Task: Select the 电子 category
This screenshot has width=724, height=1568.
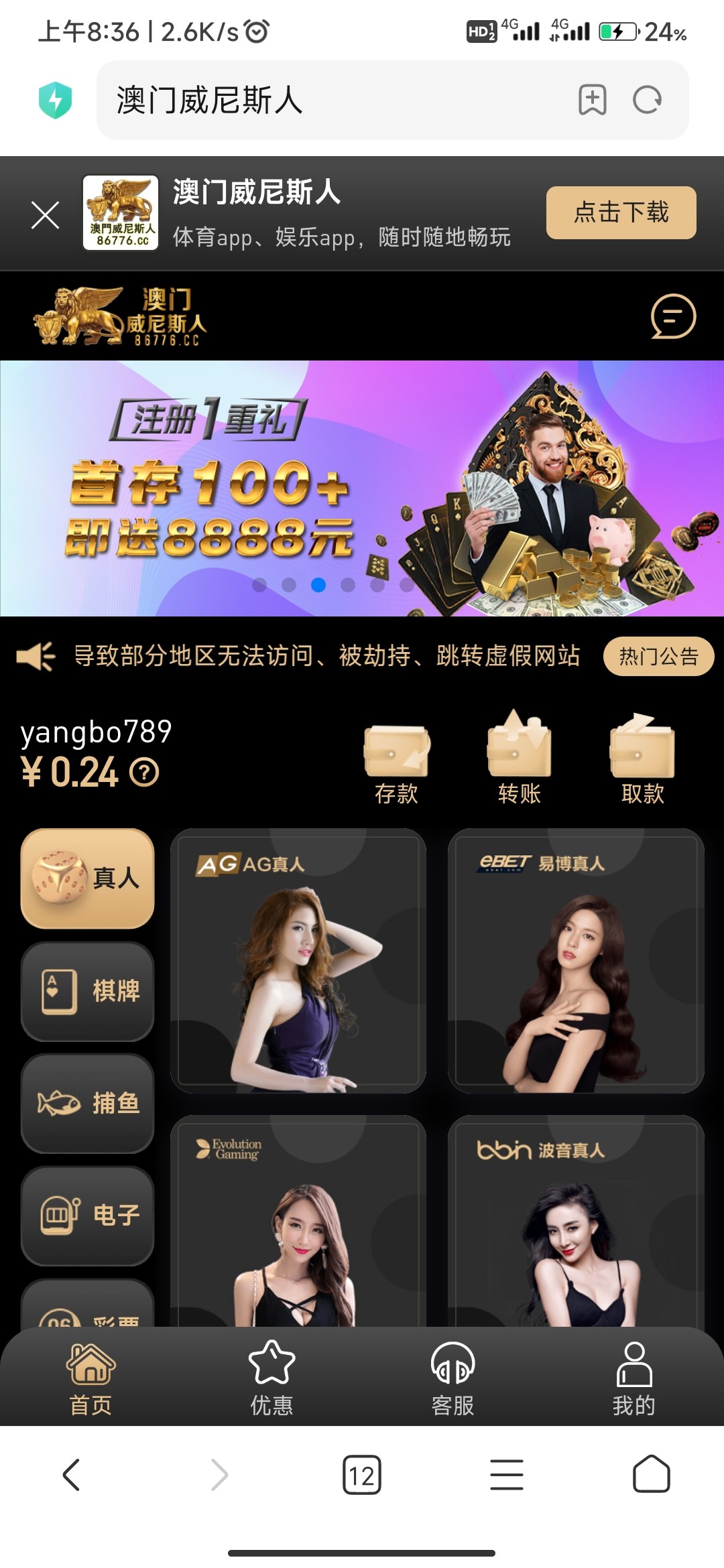Action: click(x=88, y=1215)
